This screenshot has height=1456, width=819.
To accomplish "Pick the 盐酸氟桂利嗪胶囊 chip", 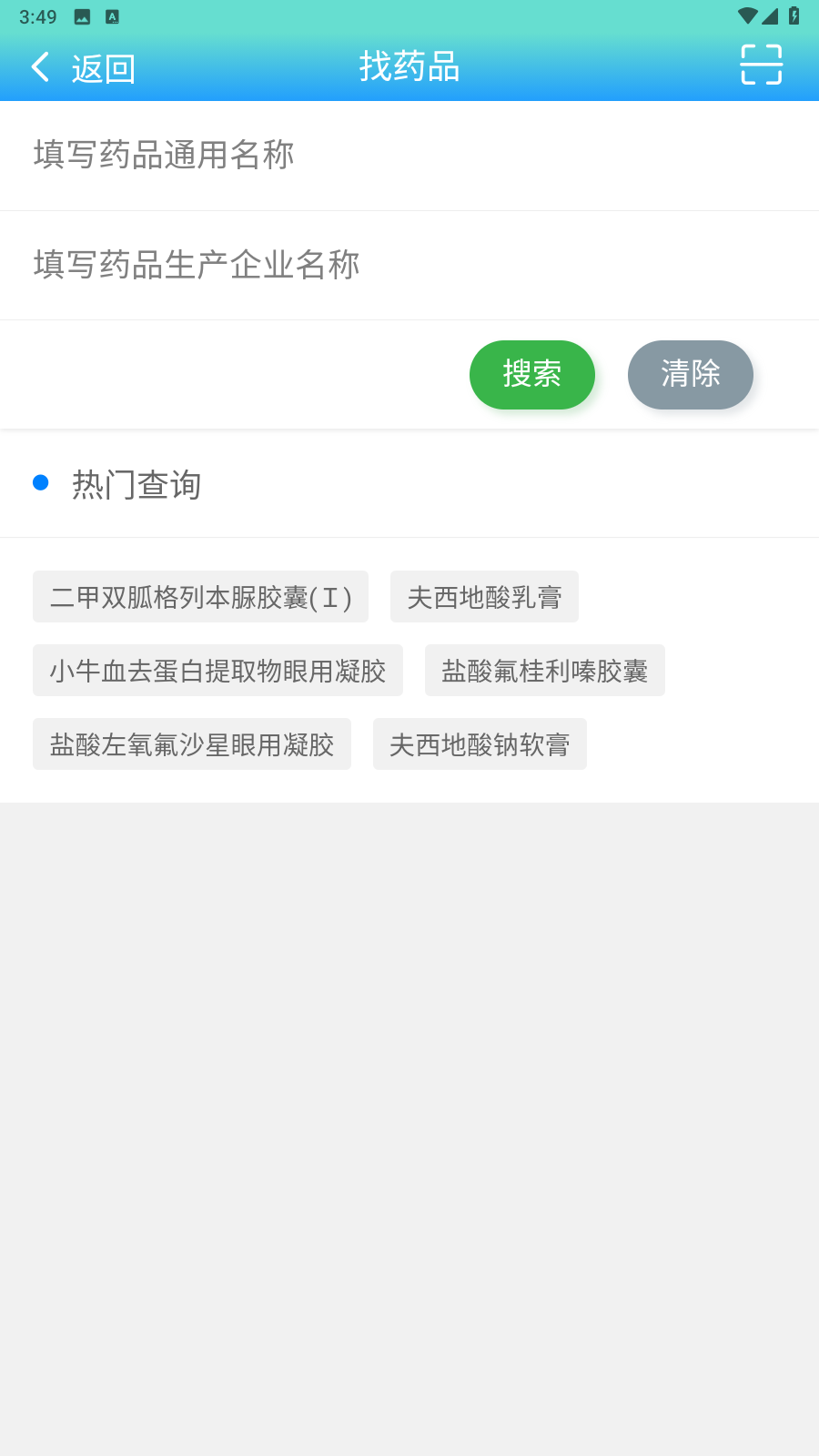I will pyautogui.click(x=544, y=671).
